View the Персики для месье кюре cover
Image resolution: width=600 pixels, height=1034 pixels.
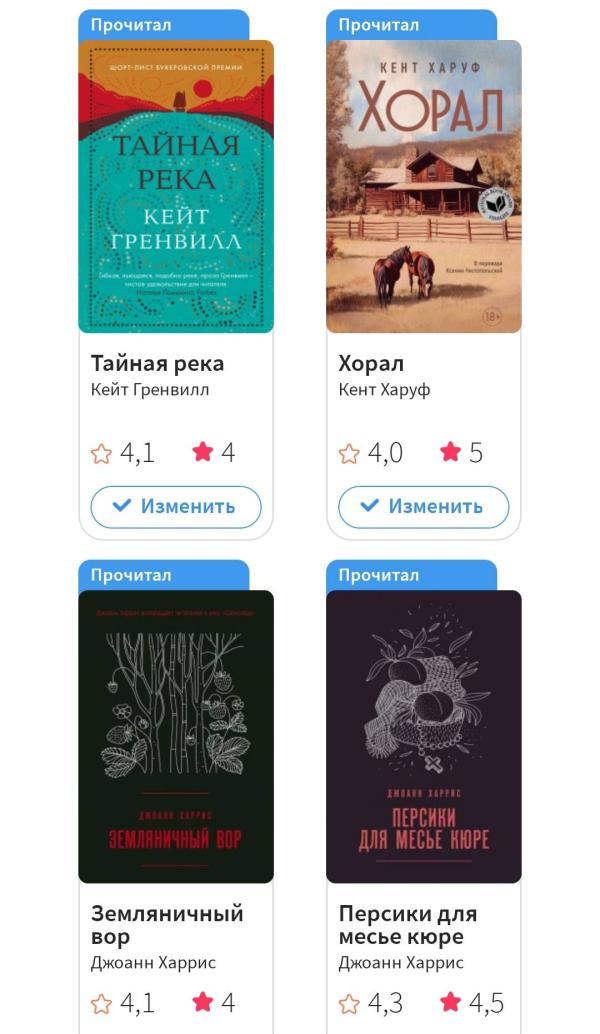(423, 736)
